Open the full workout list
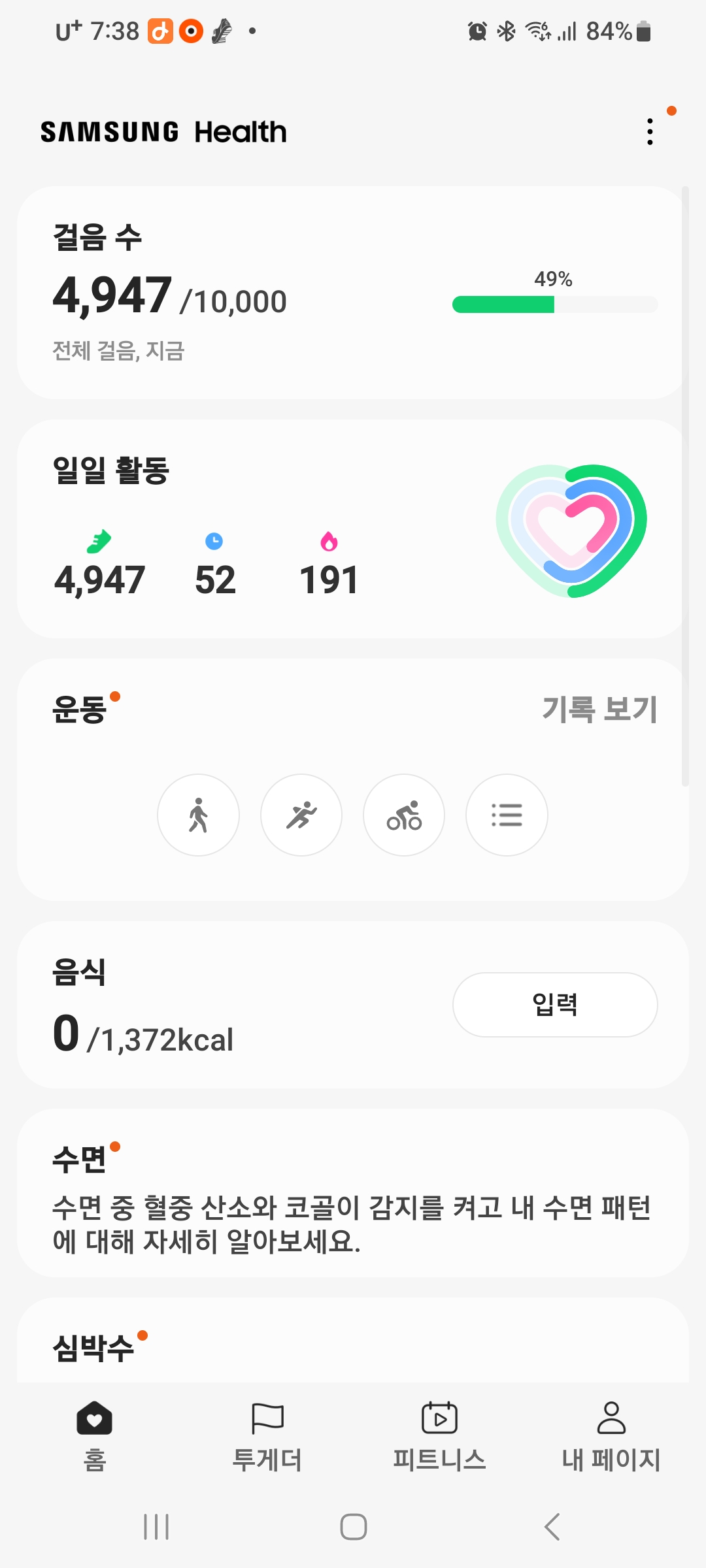706x1568 pixels. pos(507,815)
